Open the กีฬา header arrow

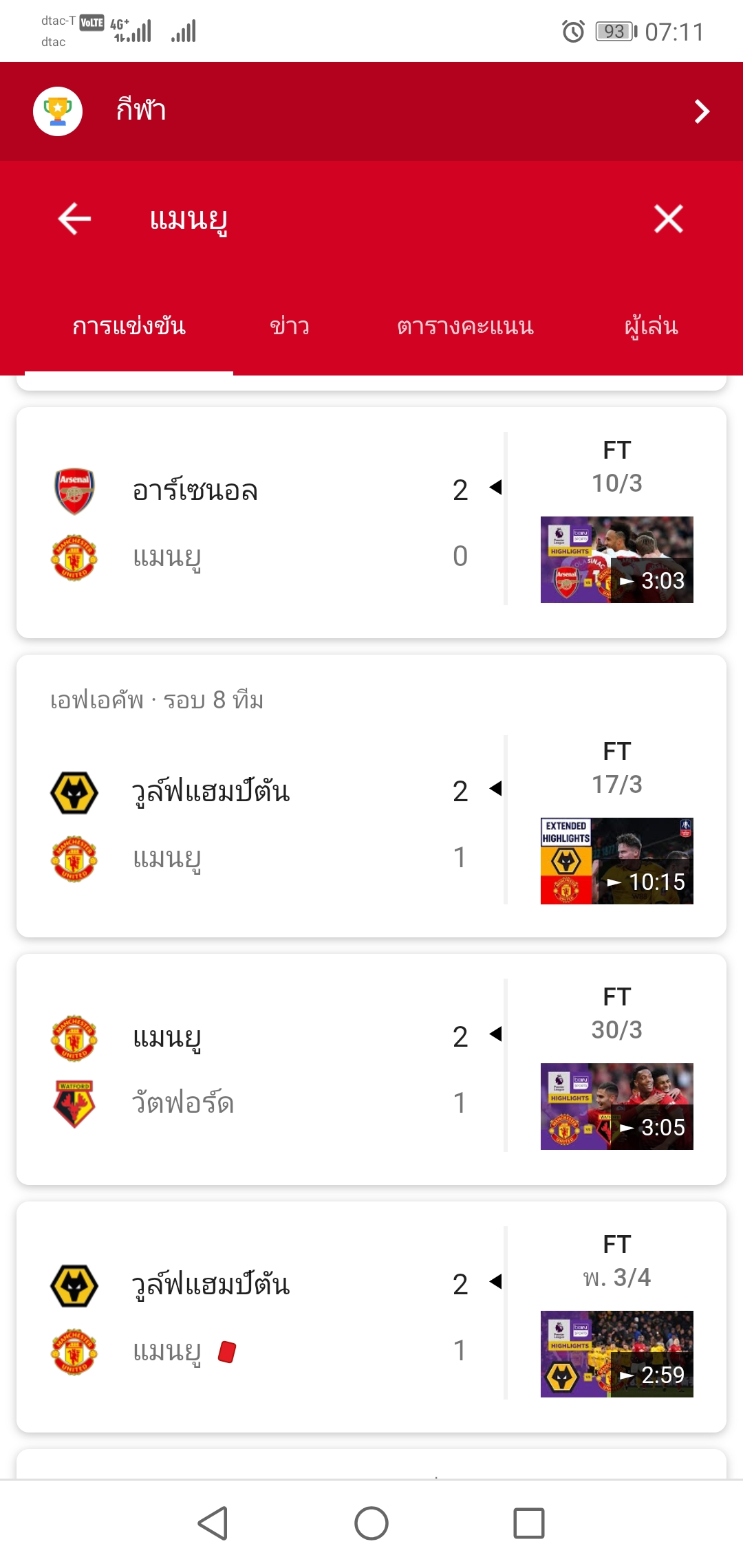tap(701, 111)
